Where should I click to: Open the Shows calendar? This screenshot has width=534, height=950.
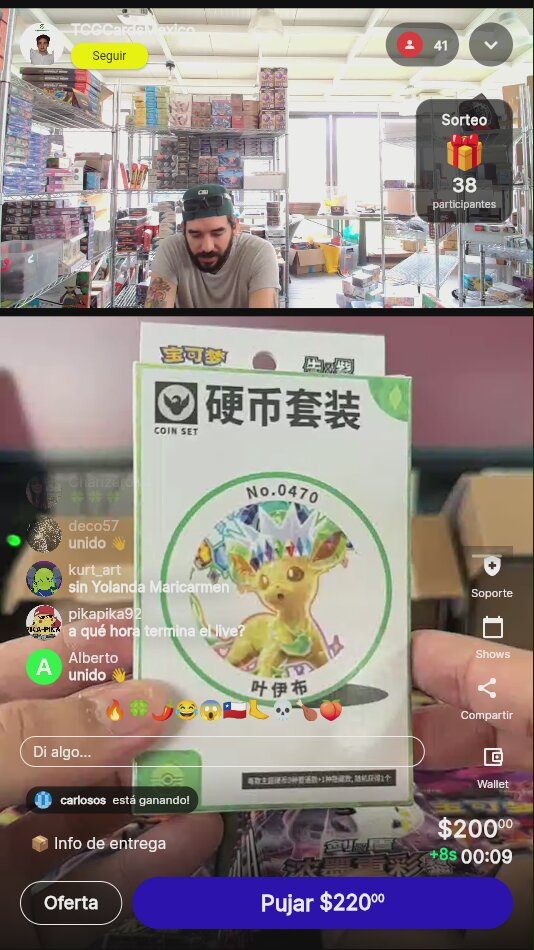492,637
